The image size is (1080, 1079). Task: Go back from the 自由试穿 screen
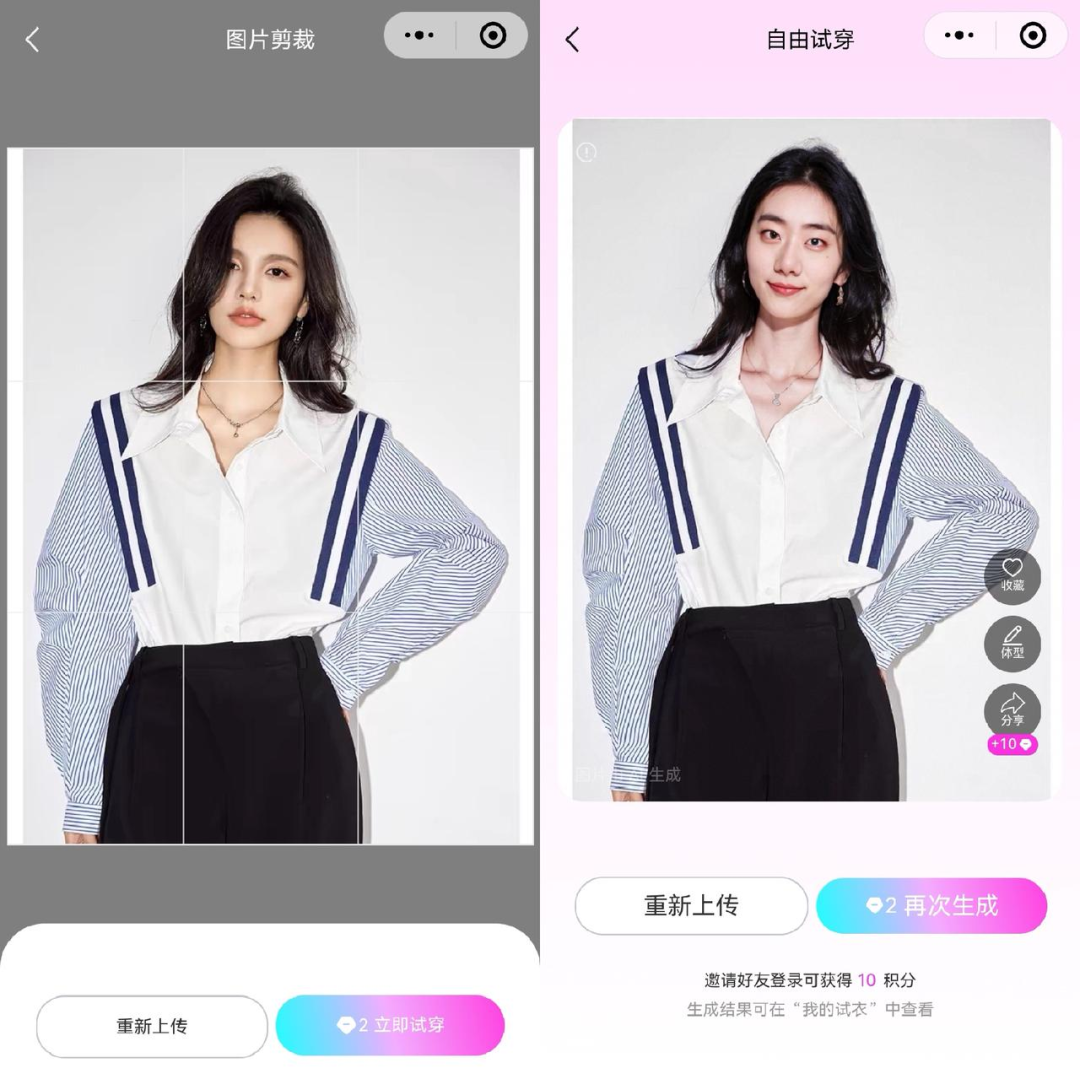click(x=572, y=40)
